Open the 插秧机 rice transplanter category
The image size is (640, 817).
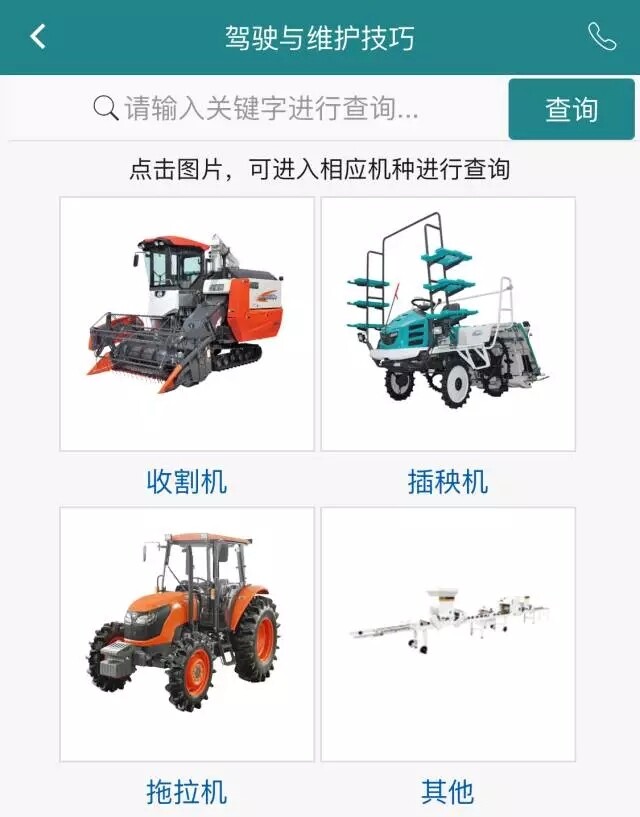point(448,324)
